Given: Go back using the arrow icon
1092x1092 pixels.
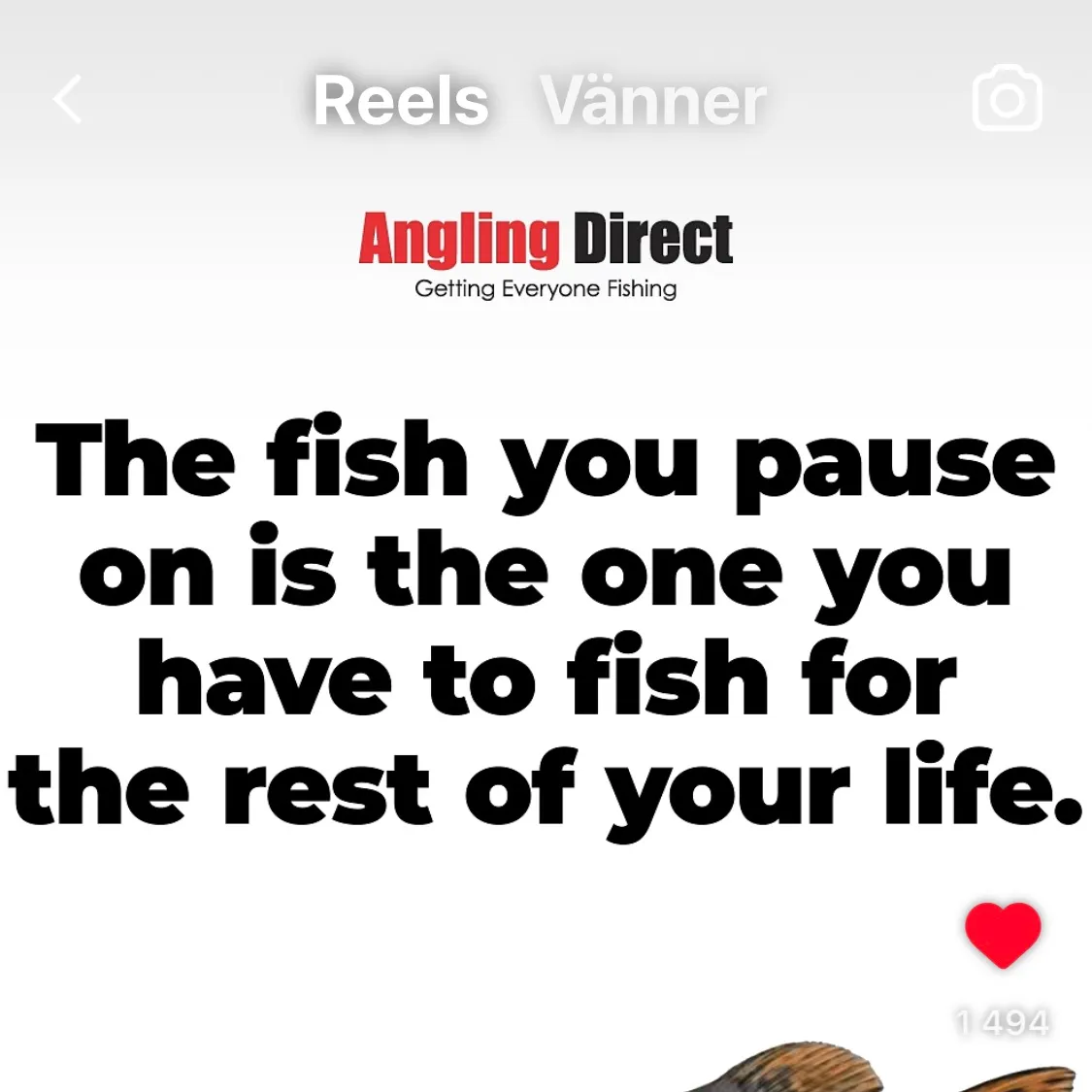Looking at the screenshot, I should tap(67, 100).
